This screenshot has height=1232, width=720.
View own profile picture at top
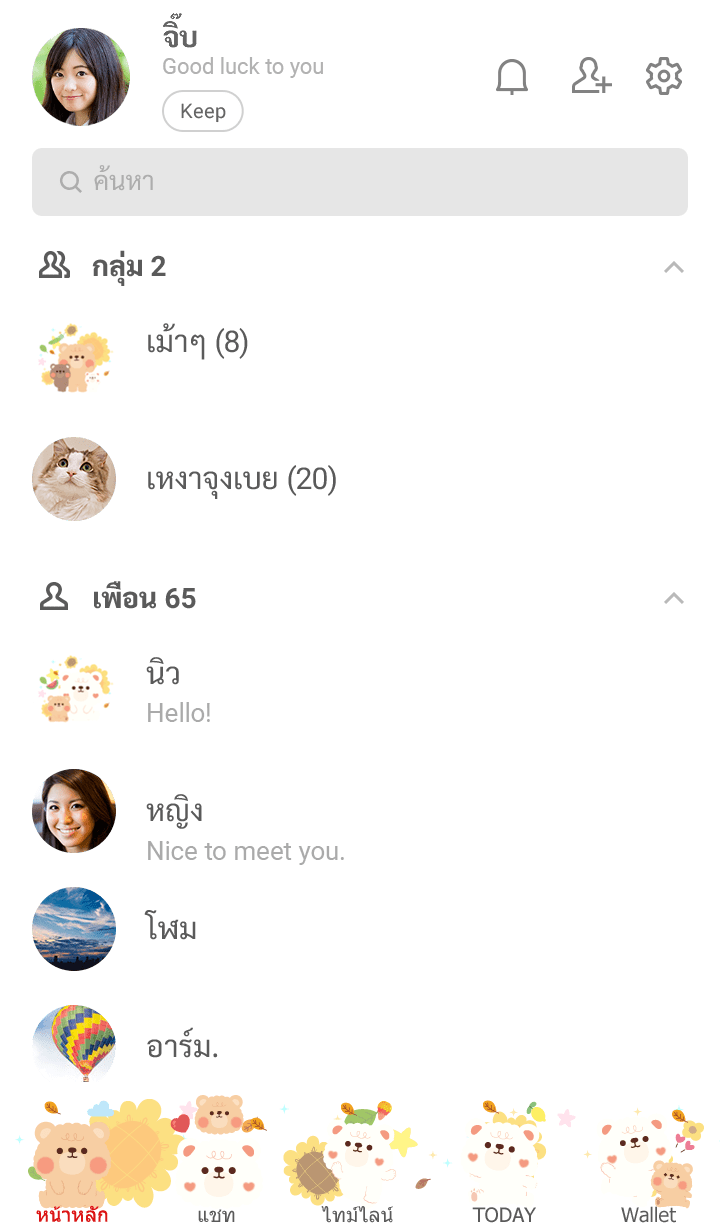pos(81,77)
